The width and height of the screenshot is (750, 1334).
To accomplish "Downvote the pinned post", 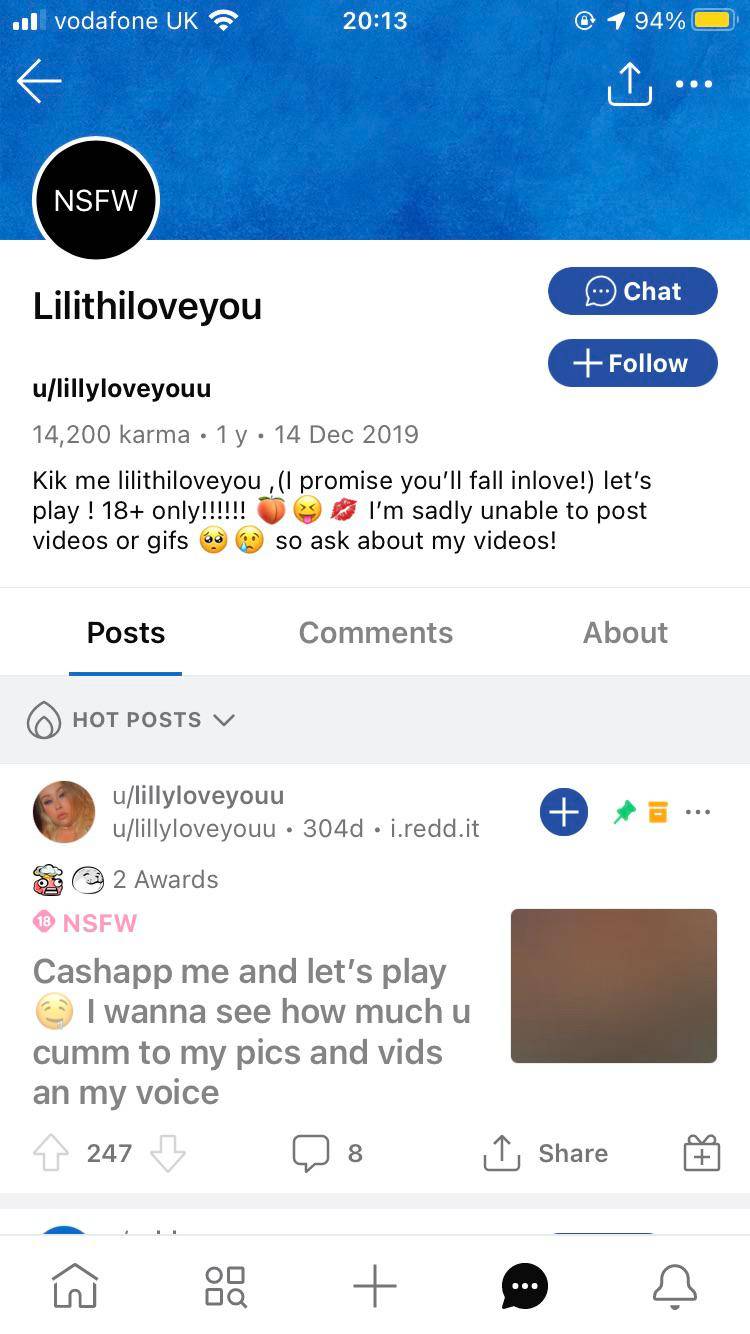I will point(168,1153).
